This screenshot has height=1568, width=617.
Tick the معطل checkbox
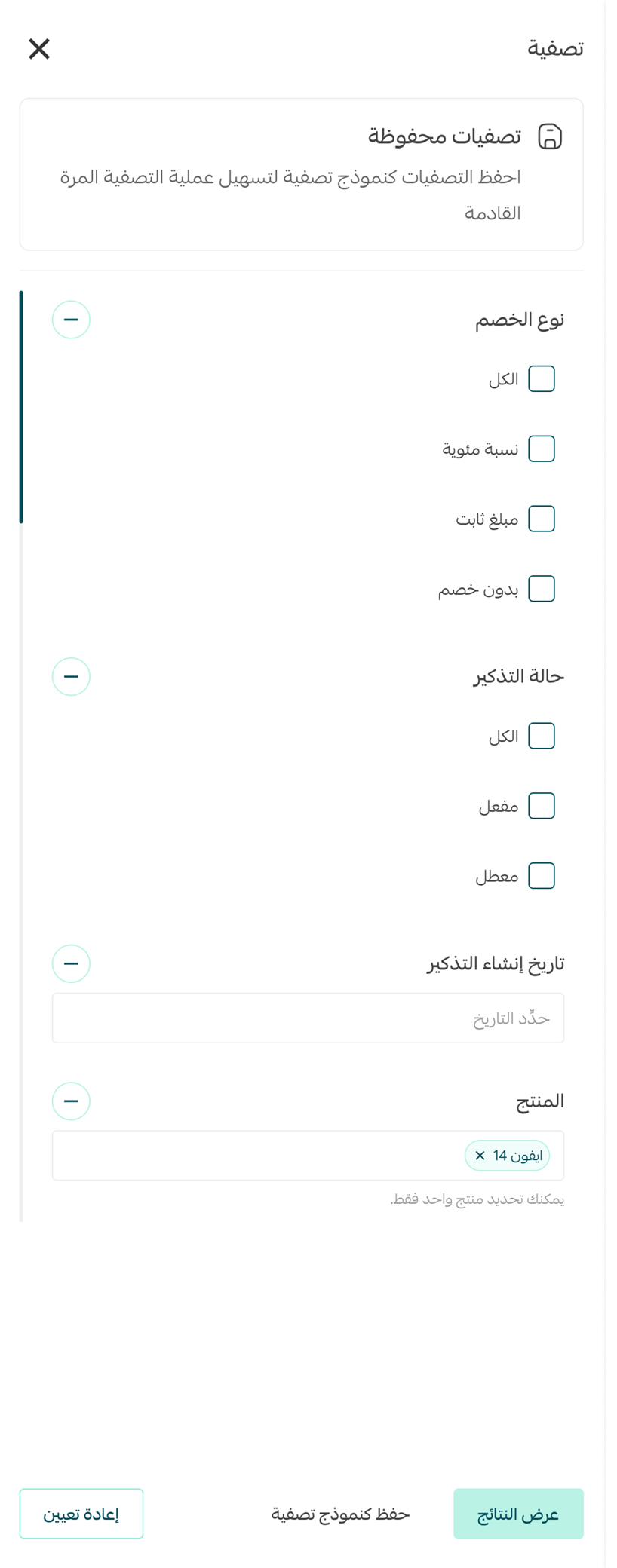click(x=541, y=875)
